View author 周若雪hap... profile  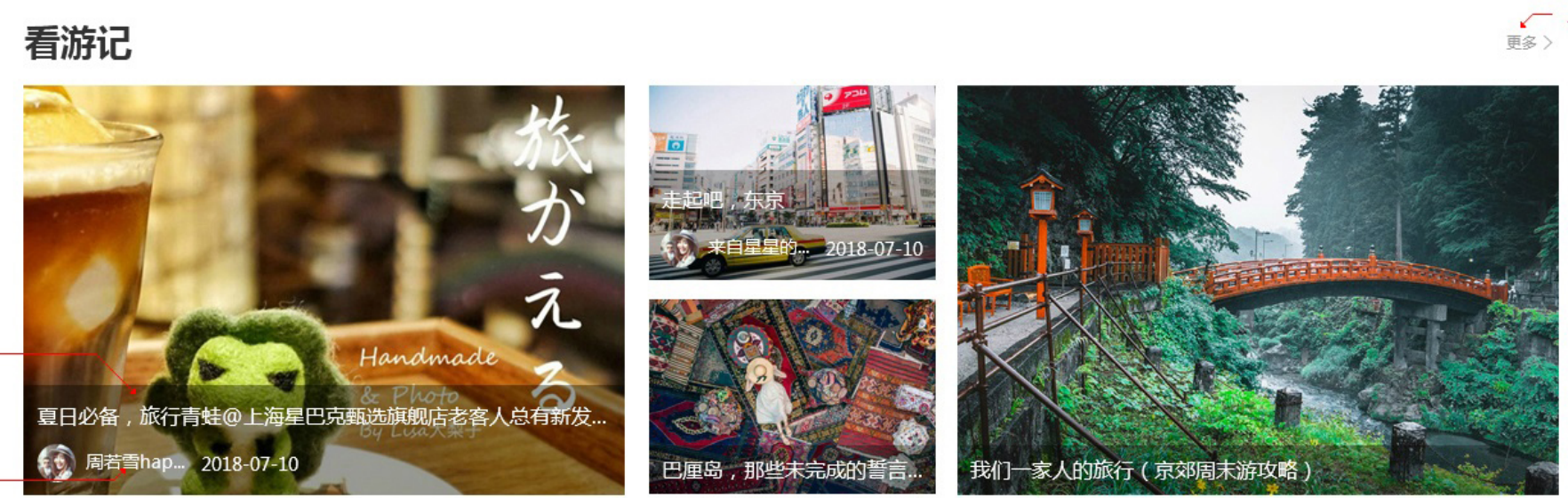(133, 463)
